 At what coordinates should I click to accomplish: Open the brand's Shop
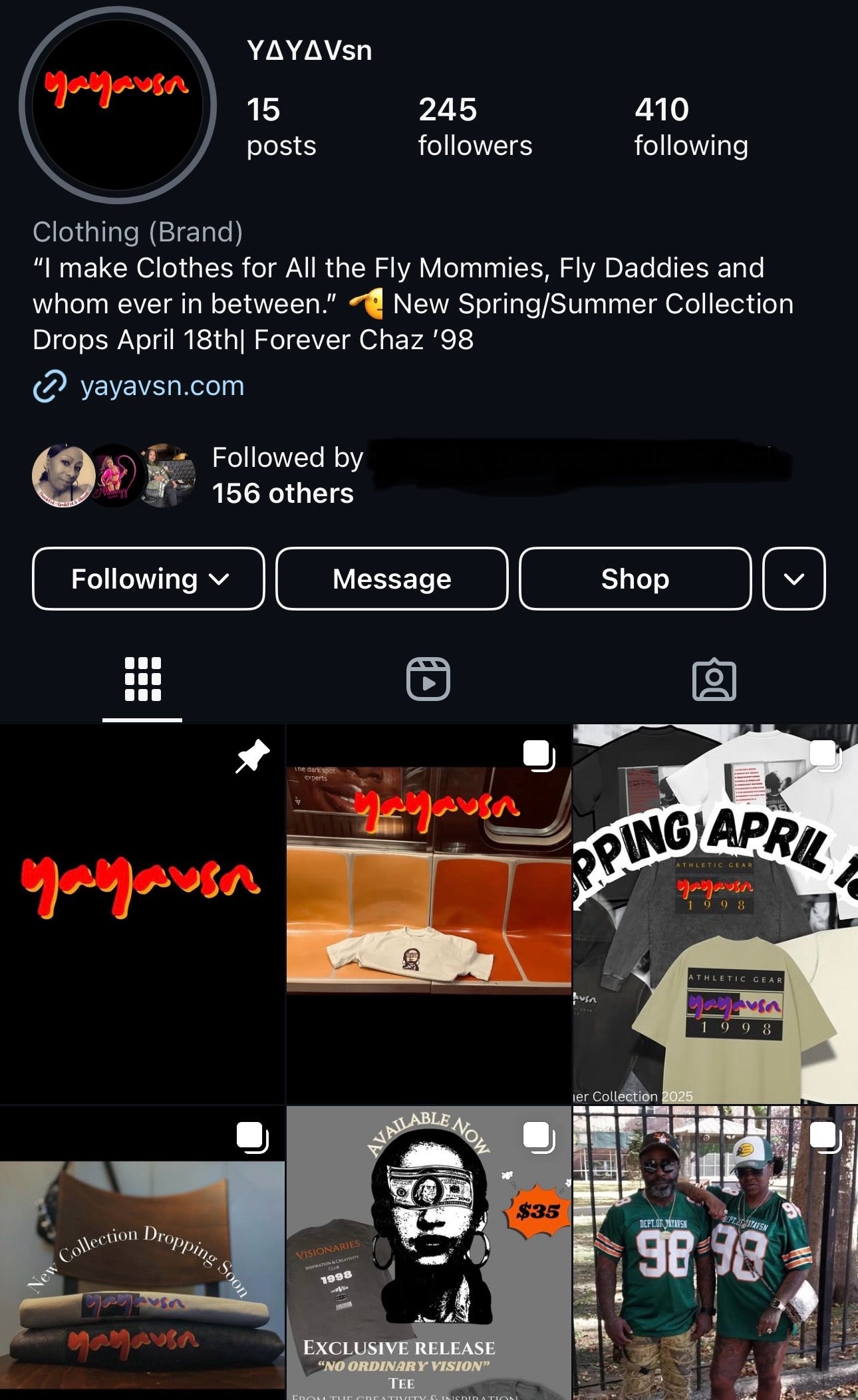635,579
